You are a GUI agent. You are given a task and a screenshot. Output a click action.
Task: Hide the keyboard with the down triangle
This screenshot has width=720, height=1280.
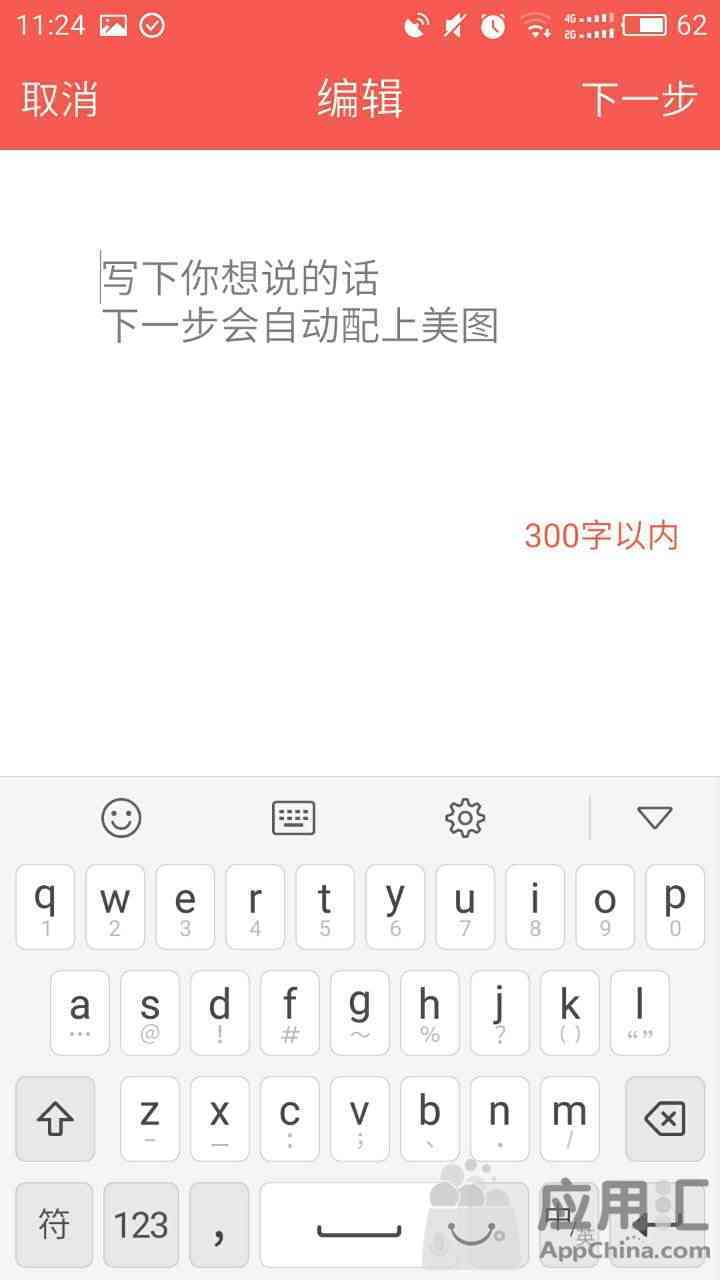(655, 818)
